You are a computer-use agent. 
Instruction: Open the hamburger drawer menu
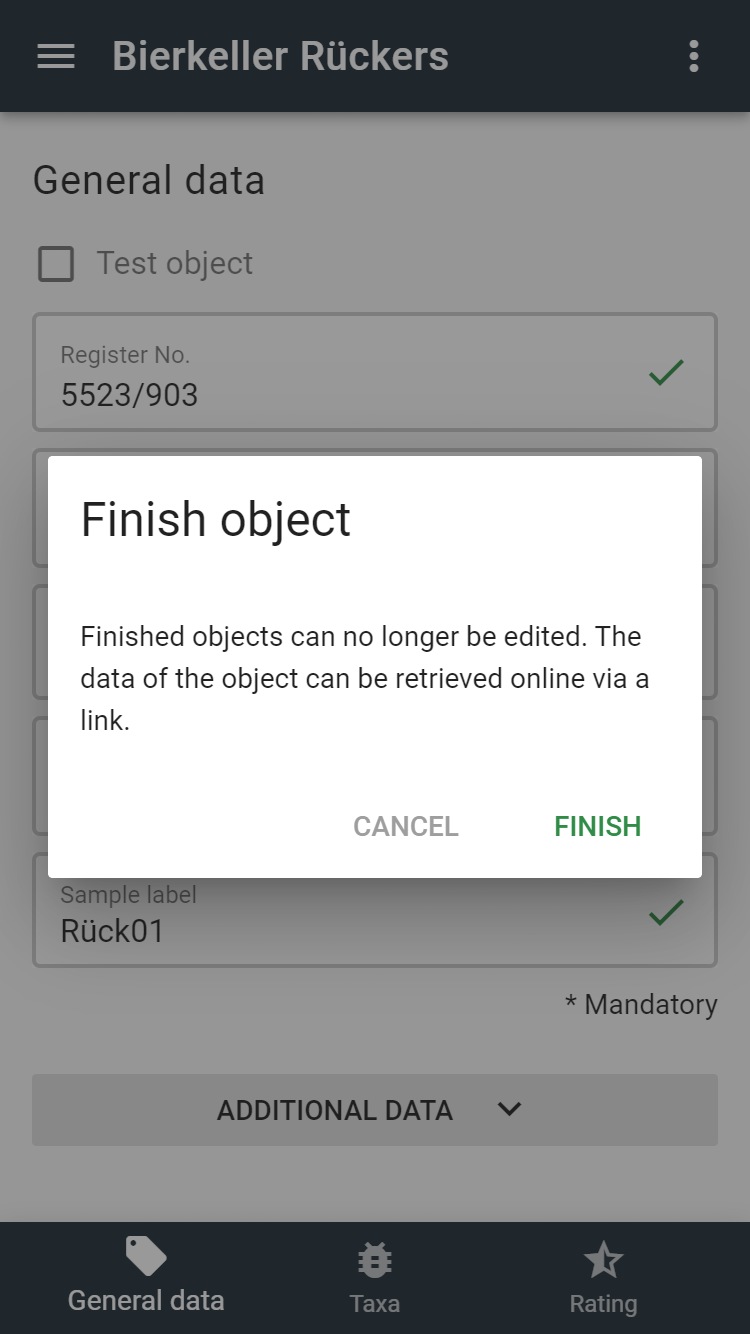[56, 56]
